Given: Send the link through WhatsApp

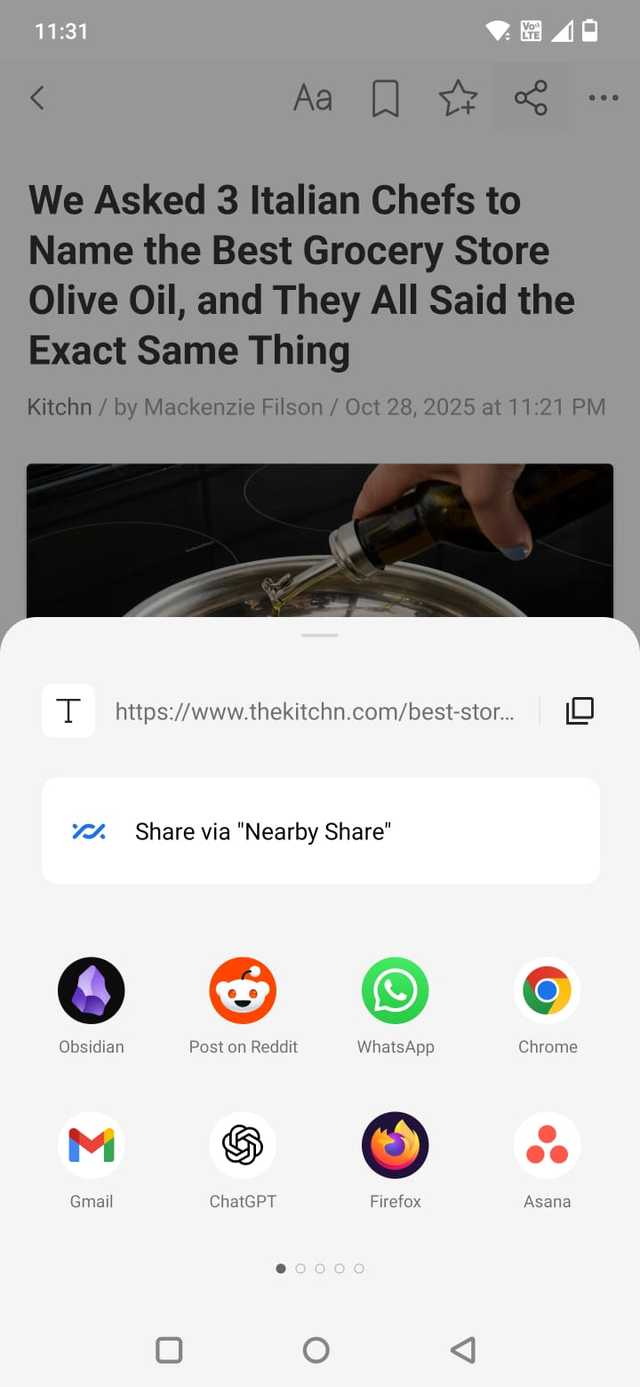Looking at the screenshot, I should 395,991.
